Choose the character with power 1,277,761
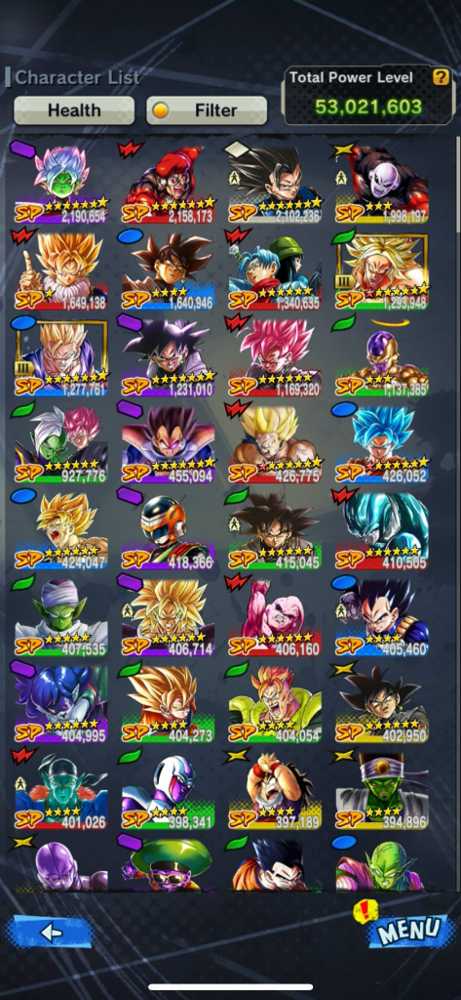Image resolution: width=461 pixels, height=1000 pixels. (x=61, y=358)
